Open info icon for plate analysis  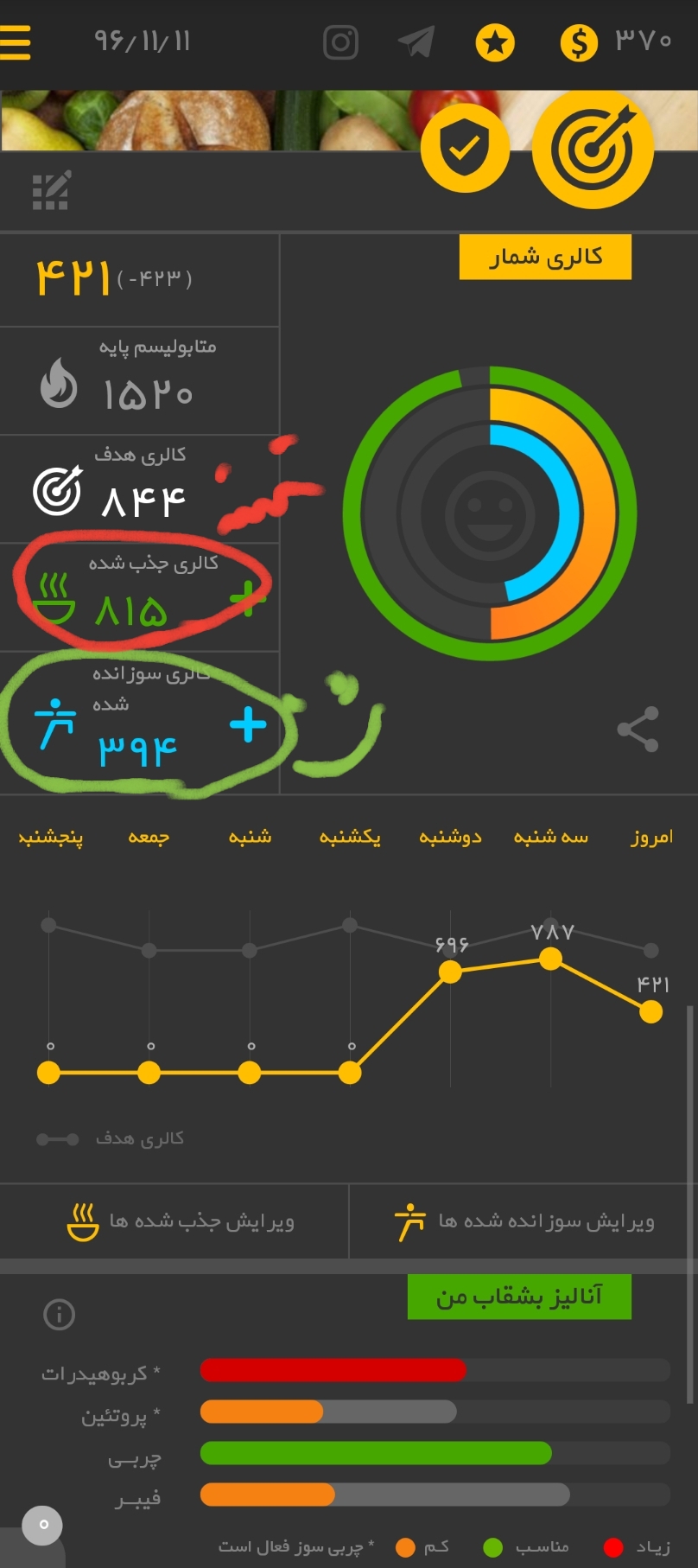[x=60, y=1315]
